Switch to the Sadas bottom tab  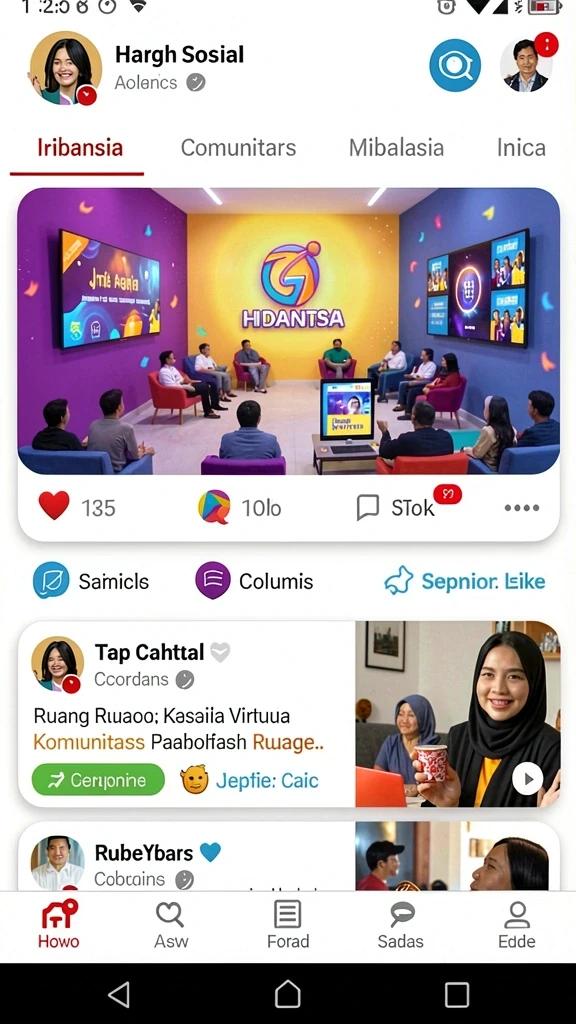point(401,923)
